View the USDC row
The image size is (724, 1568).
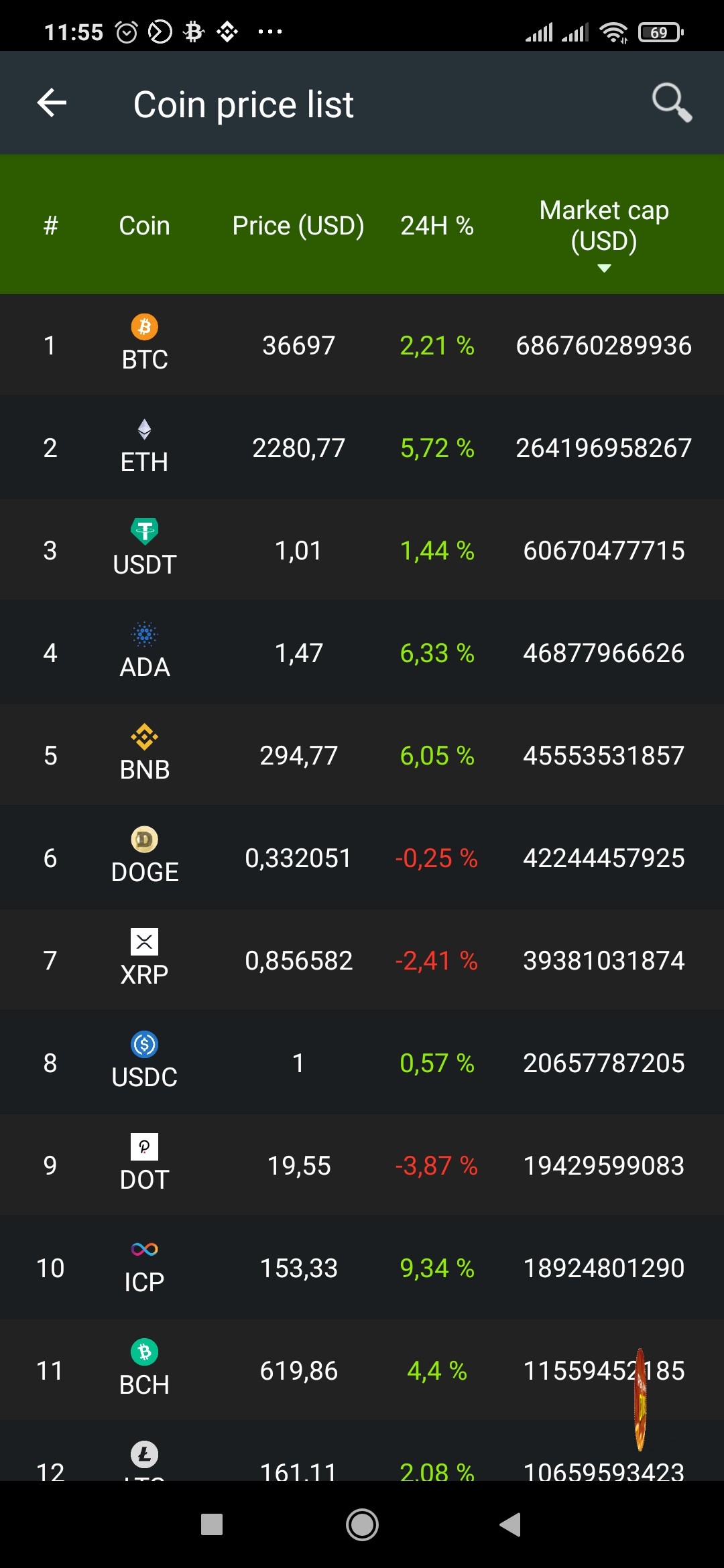(362, 1062)
